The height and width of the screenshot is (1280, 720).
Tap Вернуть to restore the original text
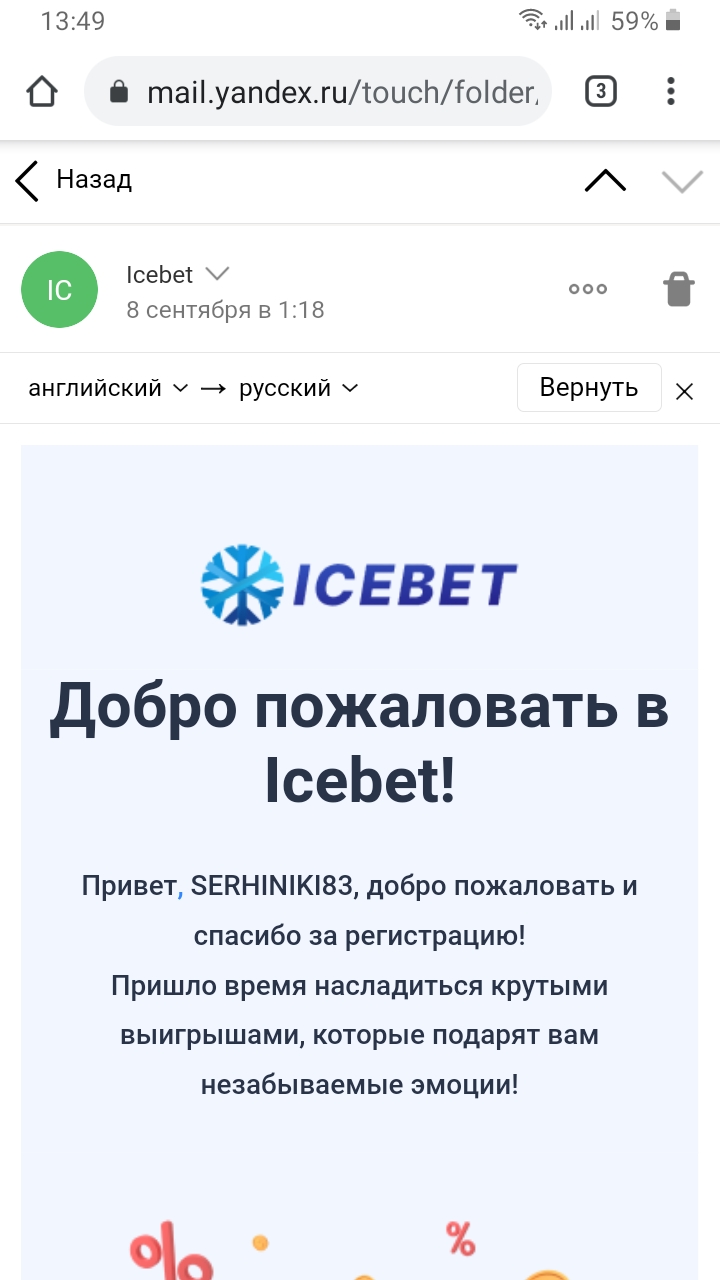(x=589, y=388)
